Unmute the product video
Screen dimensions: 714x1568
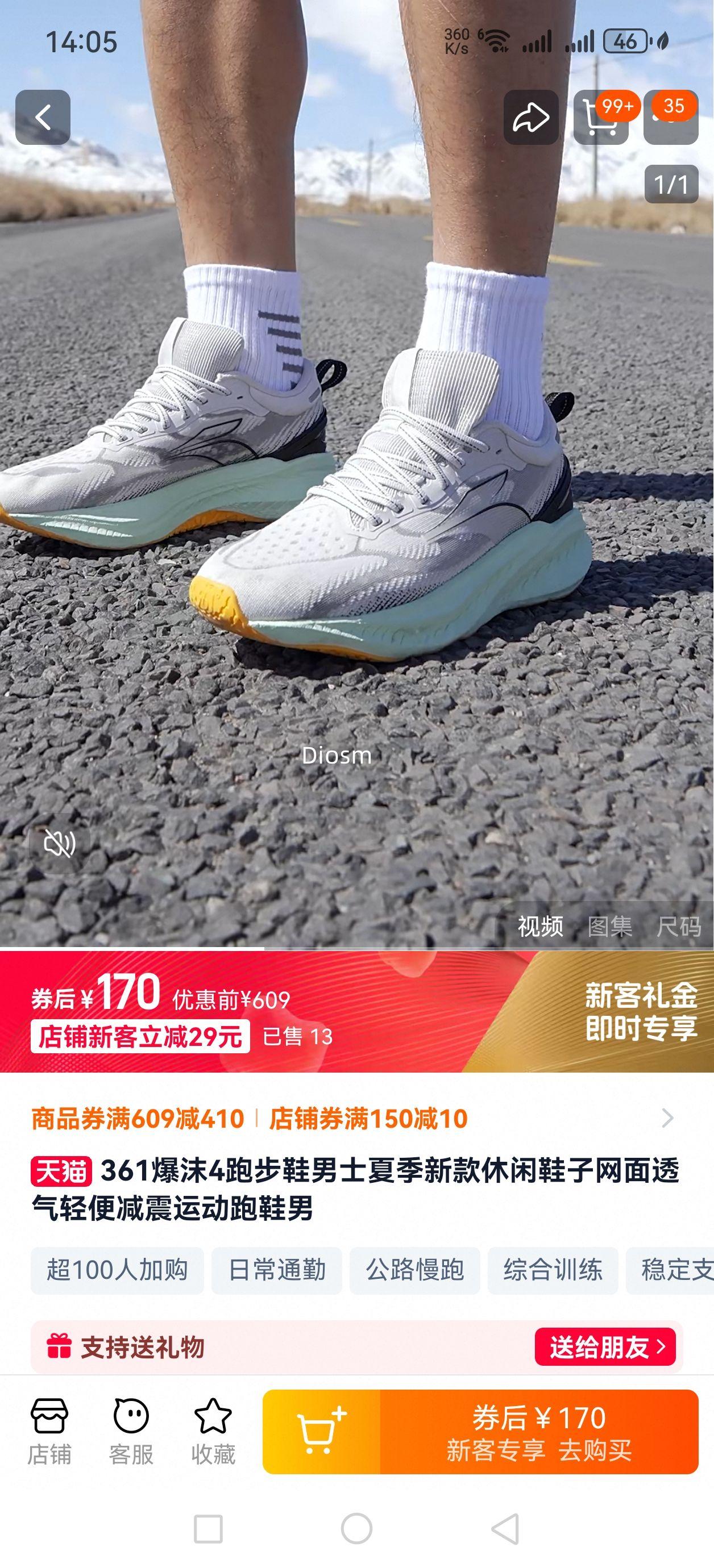pyautogui.click(x=60, y=844)
